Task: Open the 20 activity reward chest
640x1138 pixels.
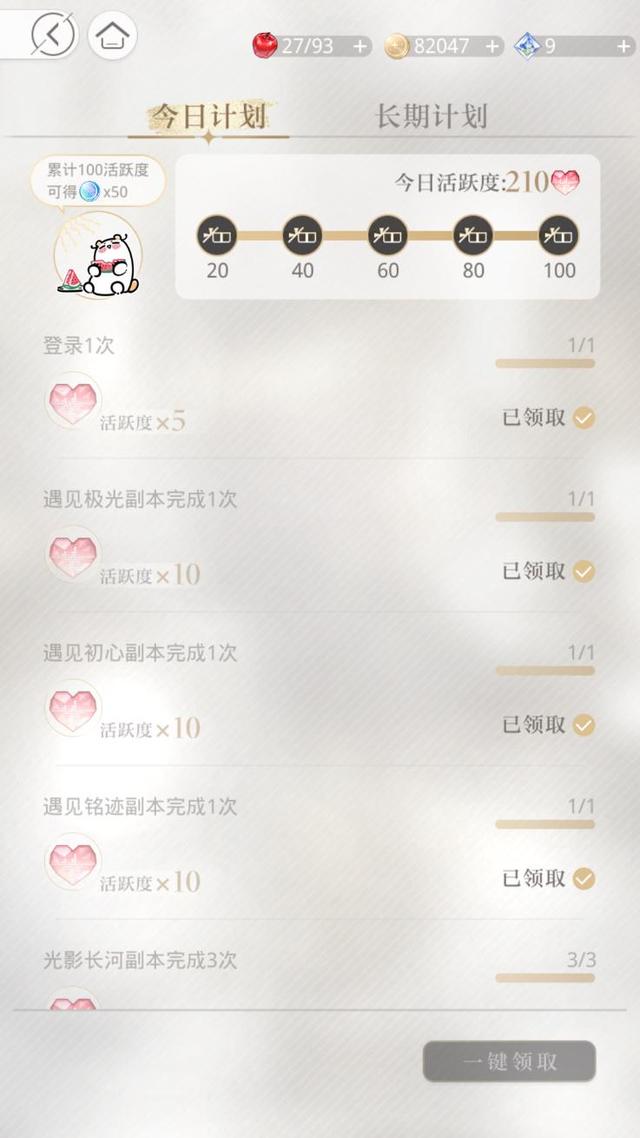Action: (x=217, y=235)
